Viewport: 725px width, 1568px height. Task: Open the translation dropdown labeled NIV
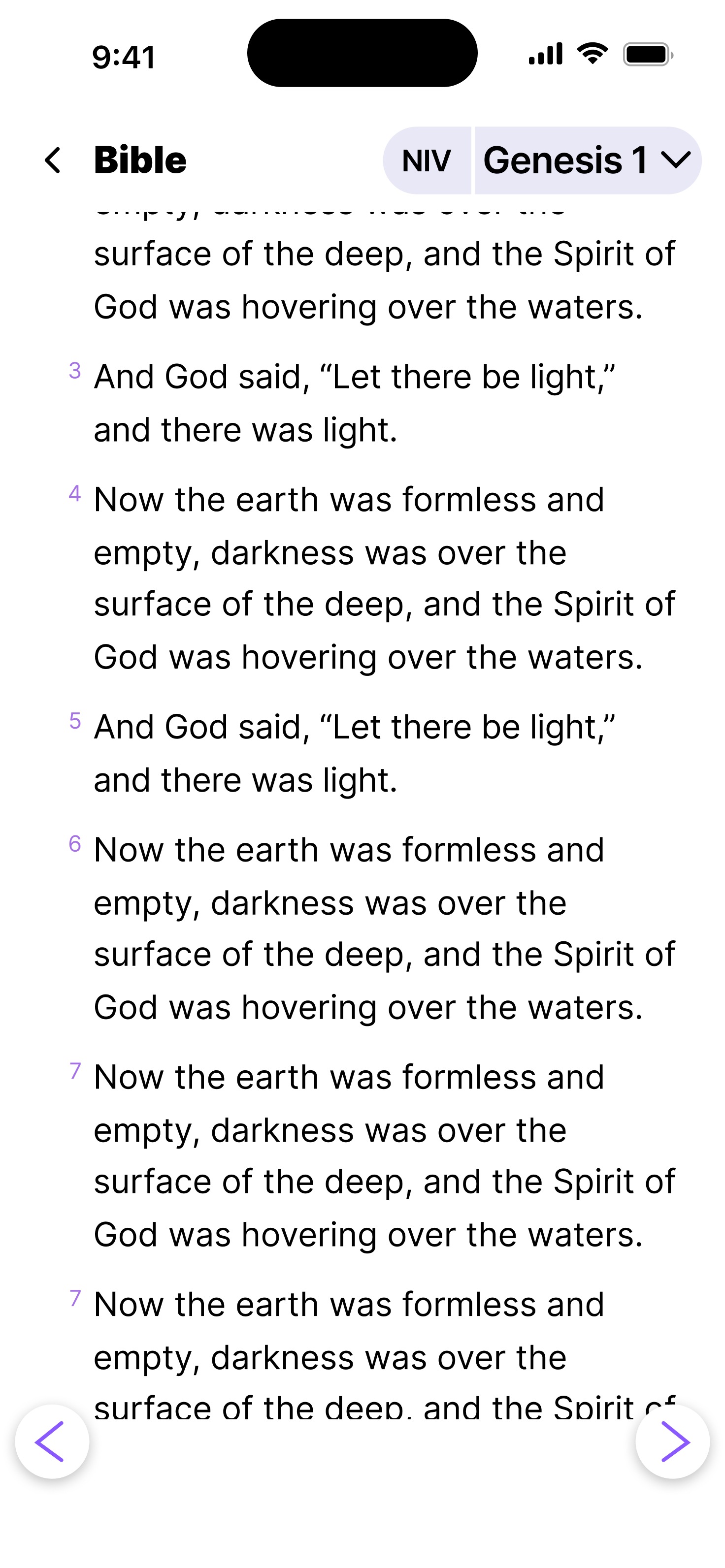pos(427,160)
